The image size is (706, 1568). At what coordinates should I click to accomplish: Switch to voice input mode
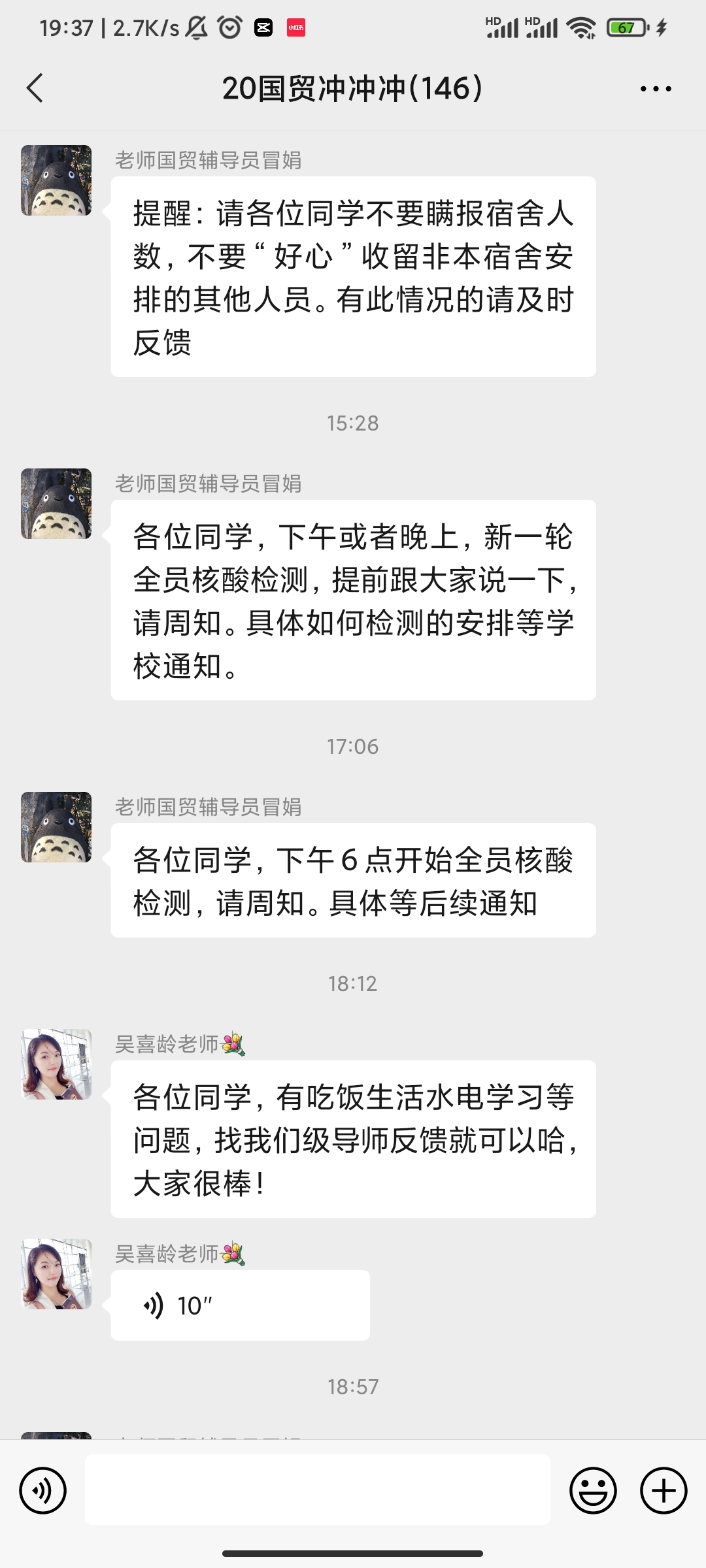43,1491
